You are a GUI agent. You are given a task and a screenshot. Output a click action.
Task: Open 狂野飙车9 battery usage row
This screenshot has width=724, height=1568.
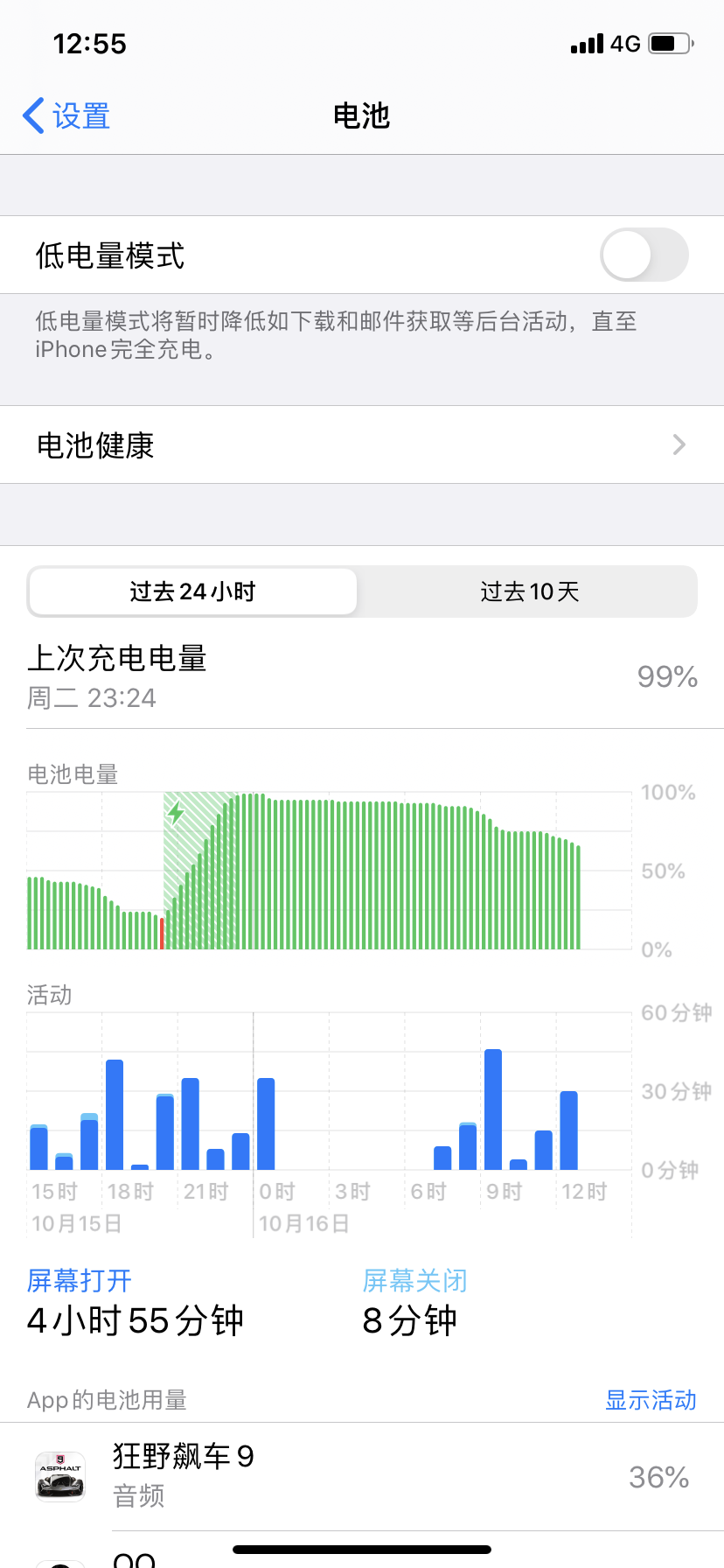click(362, 1477)
